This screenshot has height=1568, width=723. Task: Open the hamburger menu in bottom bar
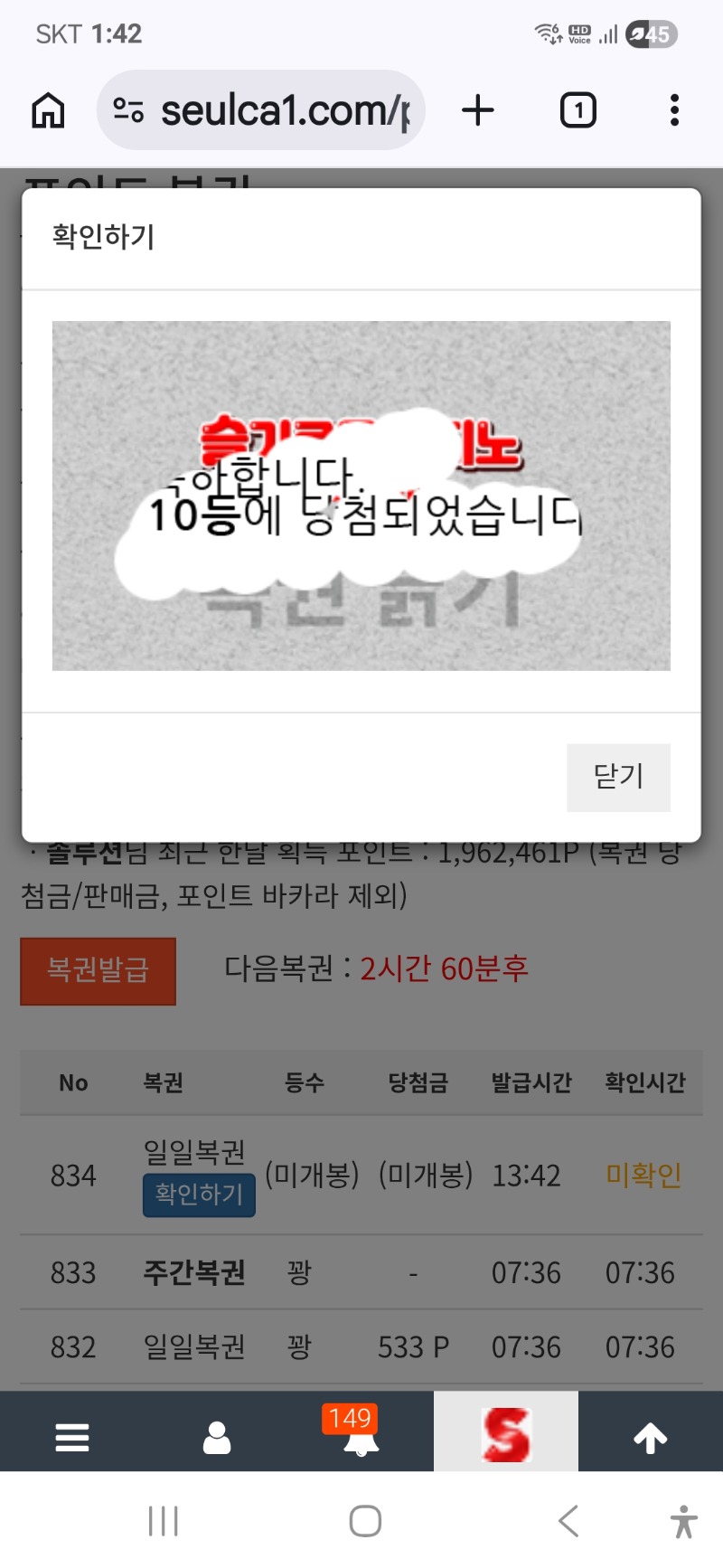[72, 1436]
